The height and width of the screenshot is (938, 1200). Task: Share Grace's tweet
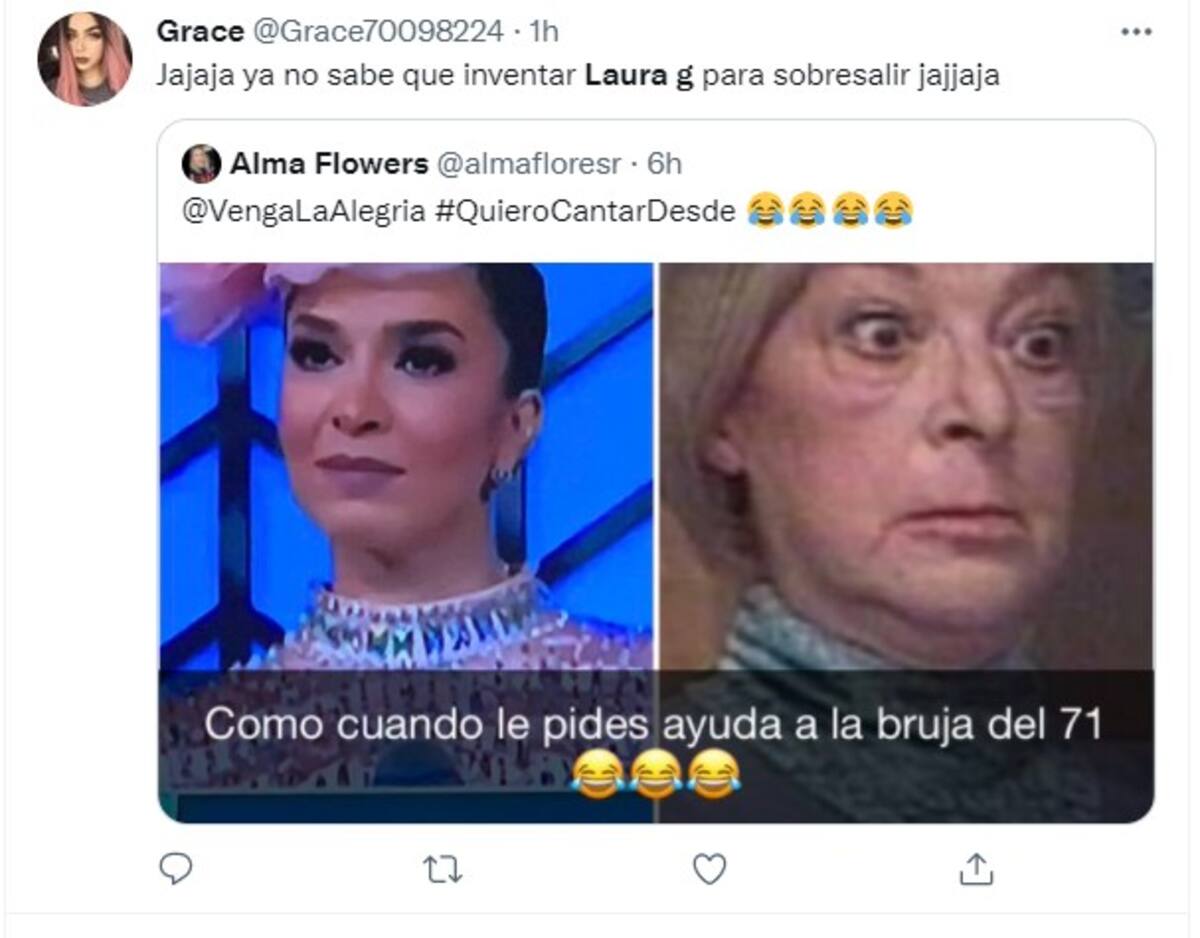point(975,869)
